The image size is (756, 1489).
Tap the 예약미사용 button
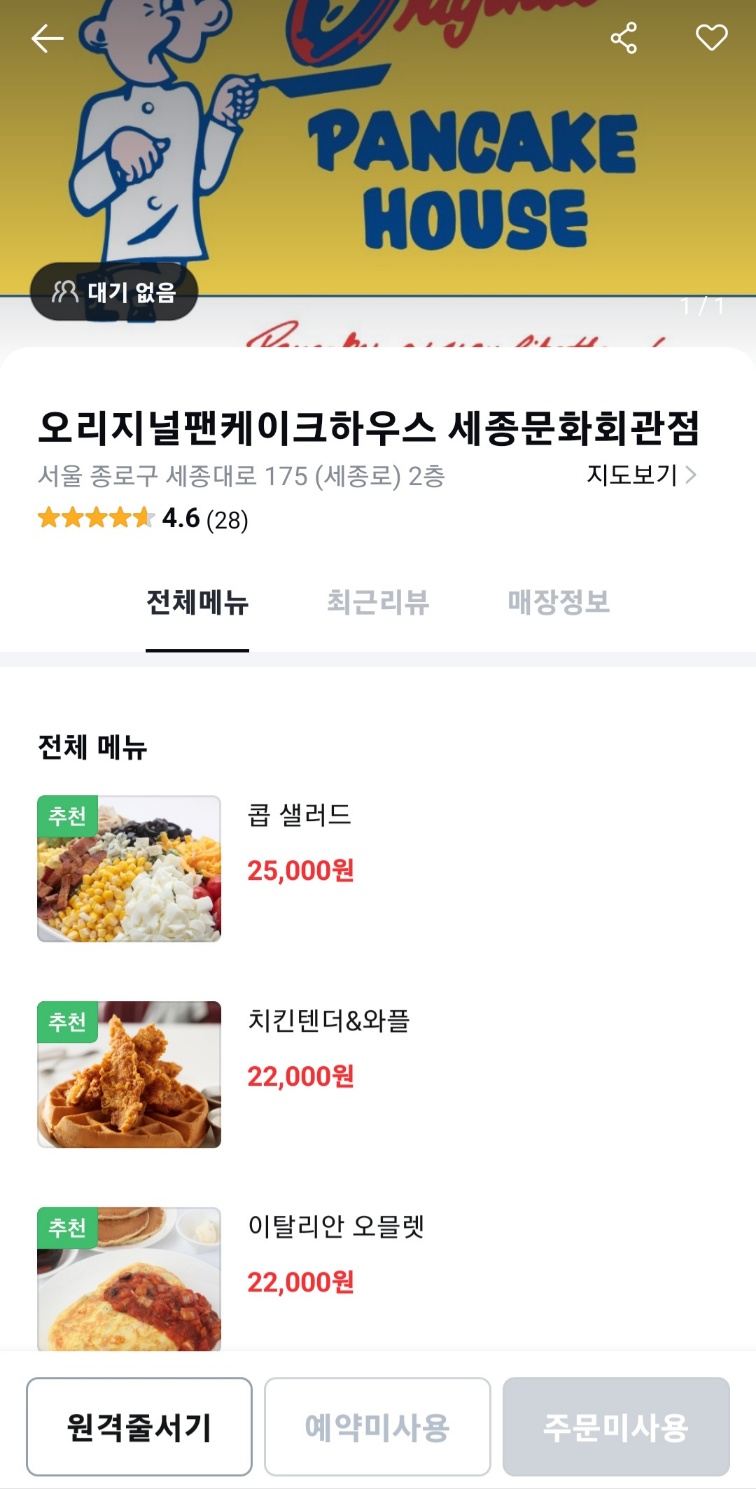click(x=378, y=1426)
